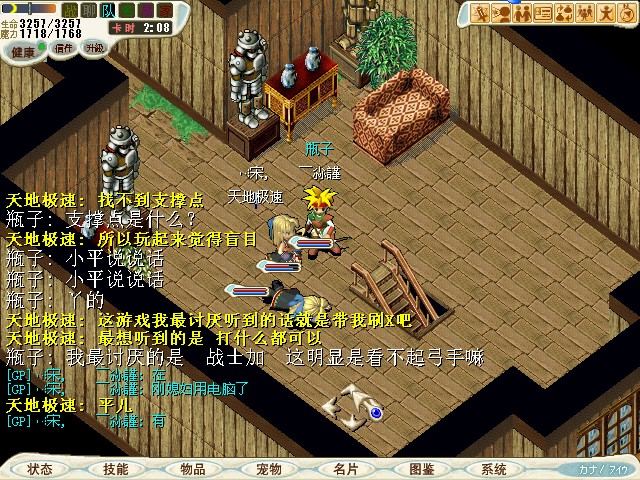Open the 状态 status menu
This screenshot has height=480, width=640.
point(40,468)
